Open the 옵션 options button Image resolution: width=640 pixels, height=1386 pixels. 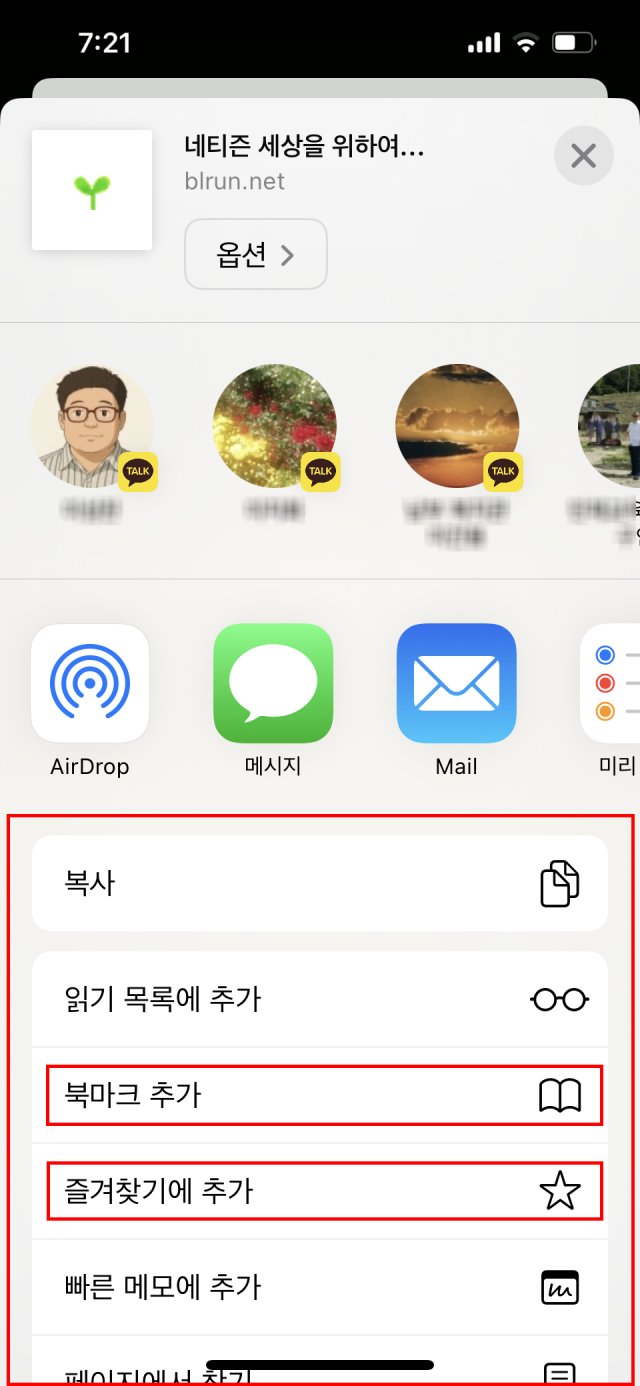click(x=256, y=254)
